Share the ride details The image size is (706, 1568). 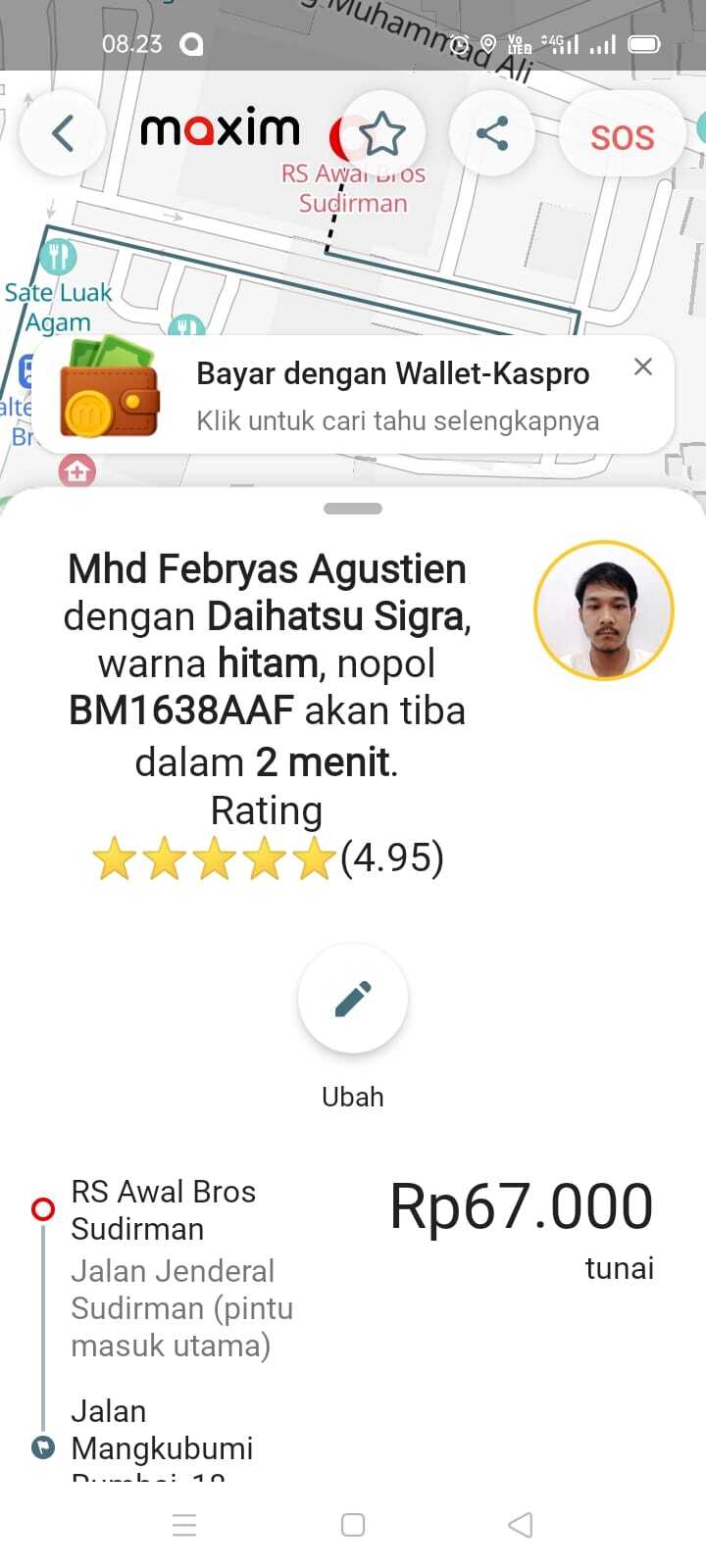491,133
